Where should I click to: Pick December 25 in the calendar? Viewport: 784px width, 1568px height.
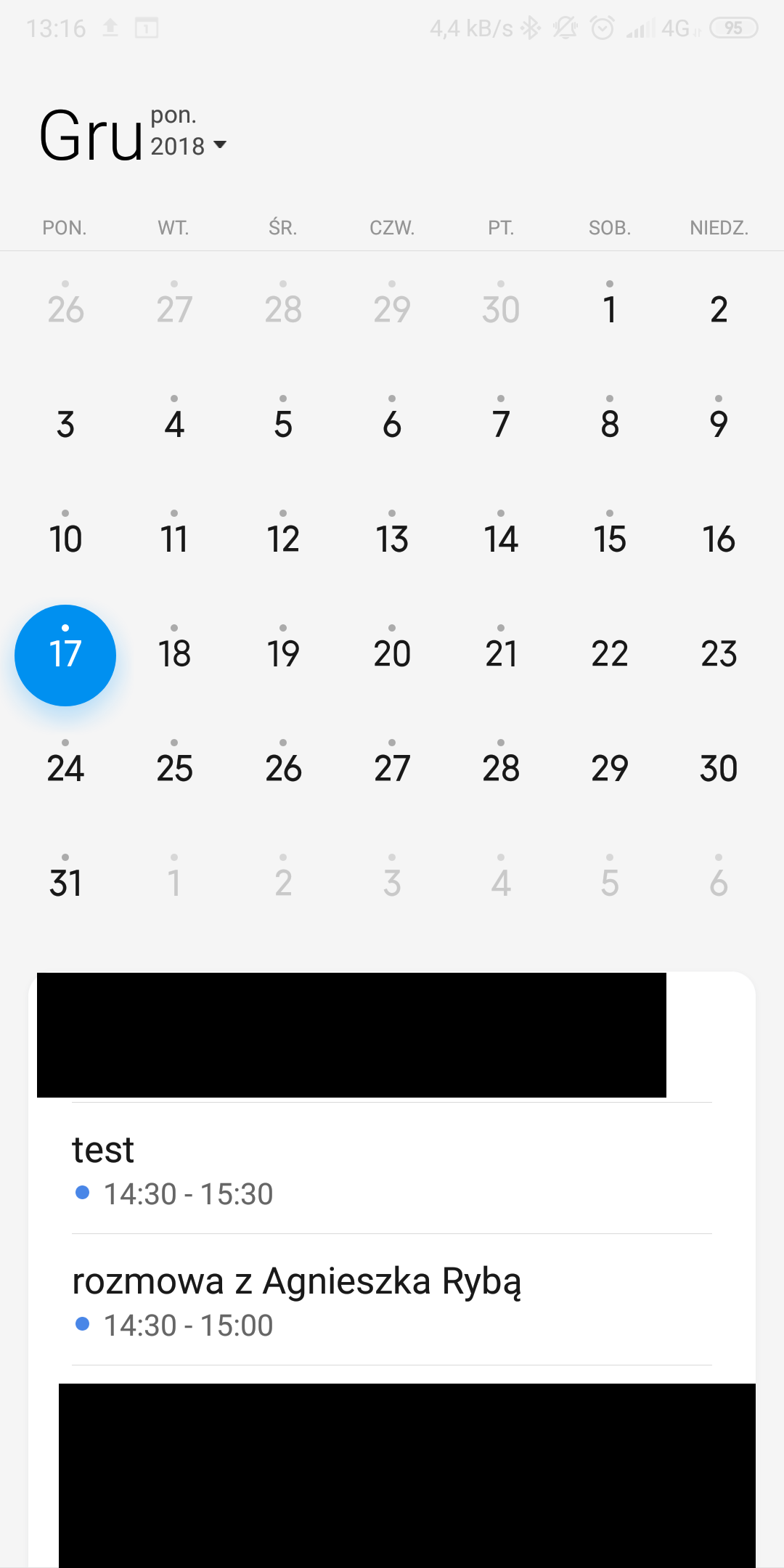click(174, 768)
